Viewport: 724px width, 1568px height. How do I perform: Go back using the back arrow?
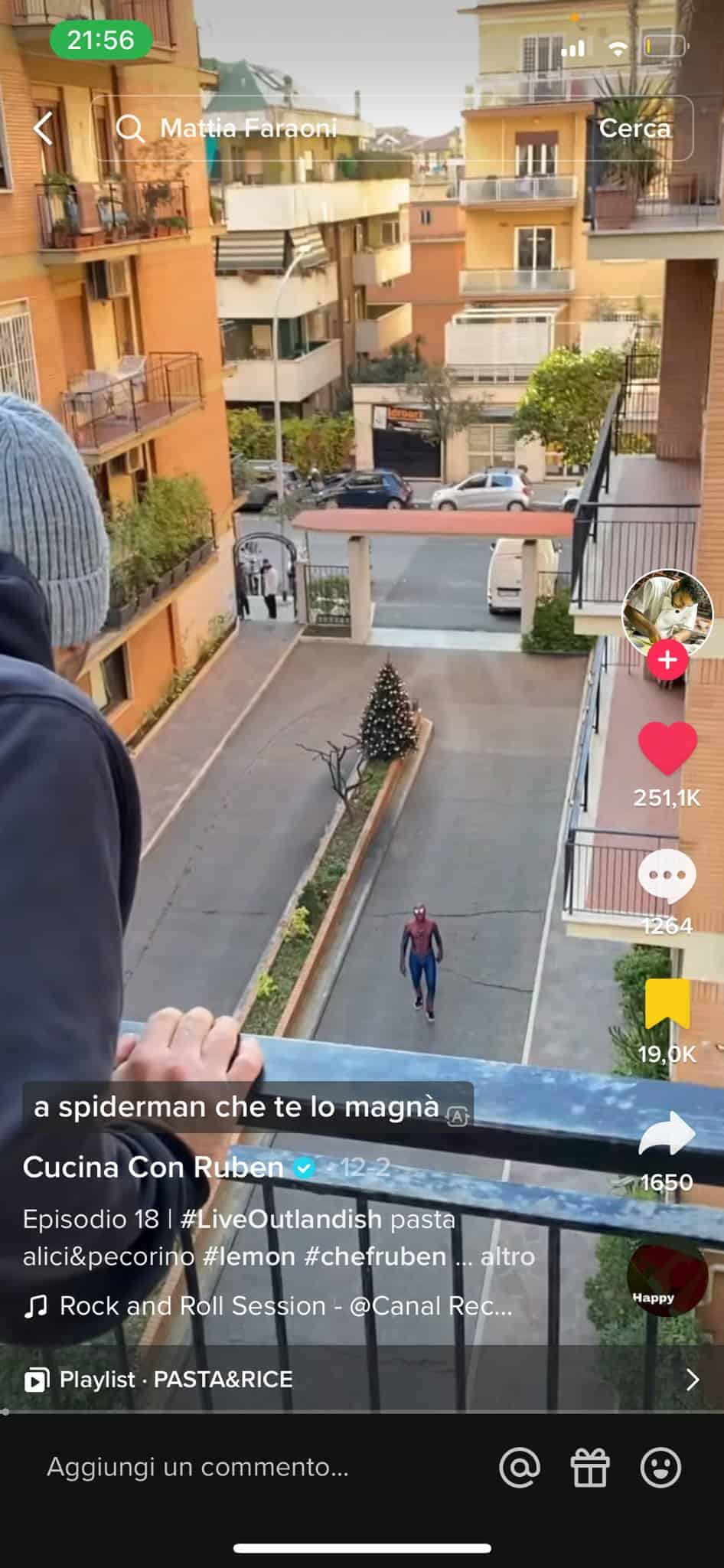coord(44,129)
